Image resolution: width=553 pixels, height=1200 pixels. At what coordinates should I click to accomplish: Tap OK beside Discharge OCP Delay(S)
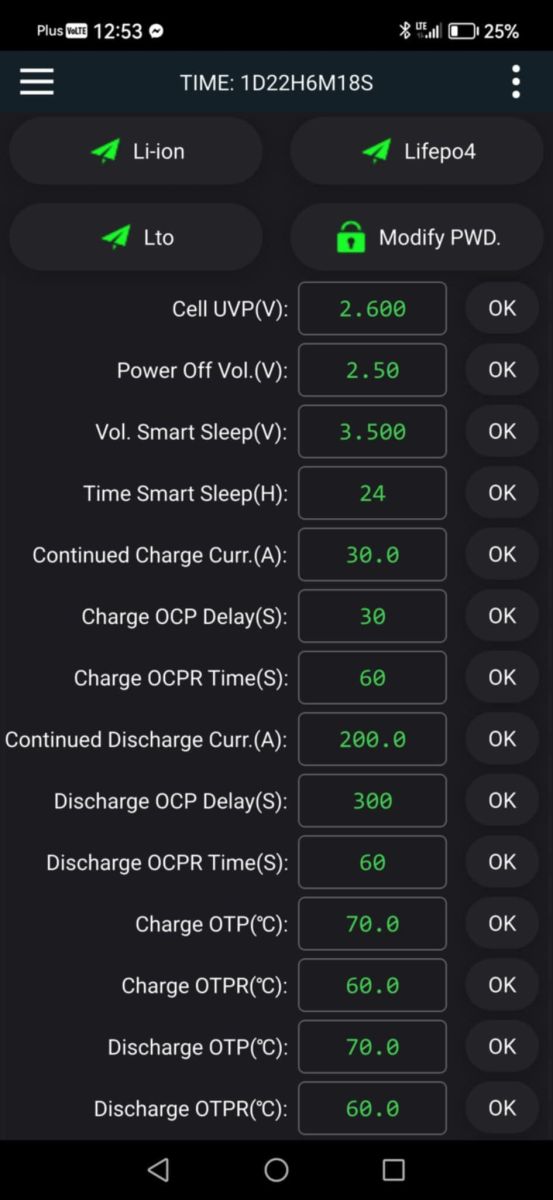(x=502, y=800)
